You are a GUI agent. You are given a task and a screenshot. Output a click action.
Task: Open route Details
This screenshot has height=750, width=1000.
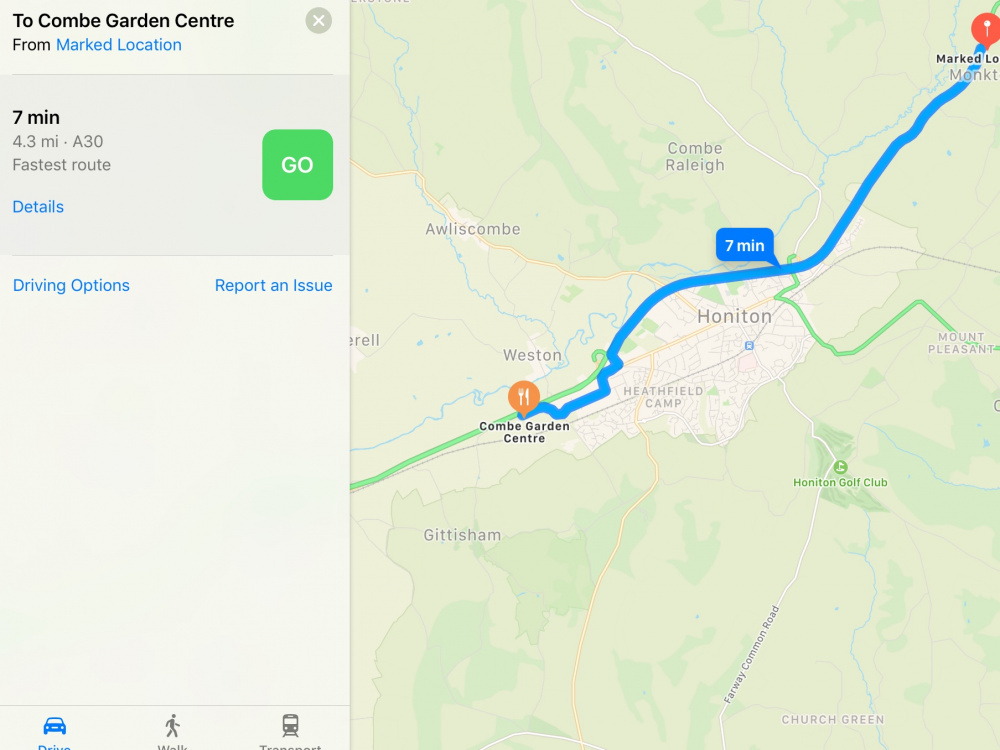[38, 207]
